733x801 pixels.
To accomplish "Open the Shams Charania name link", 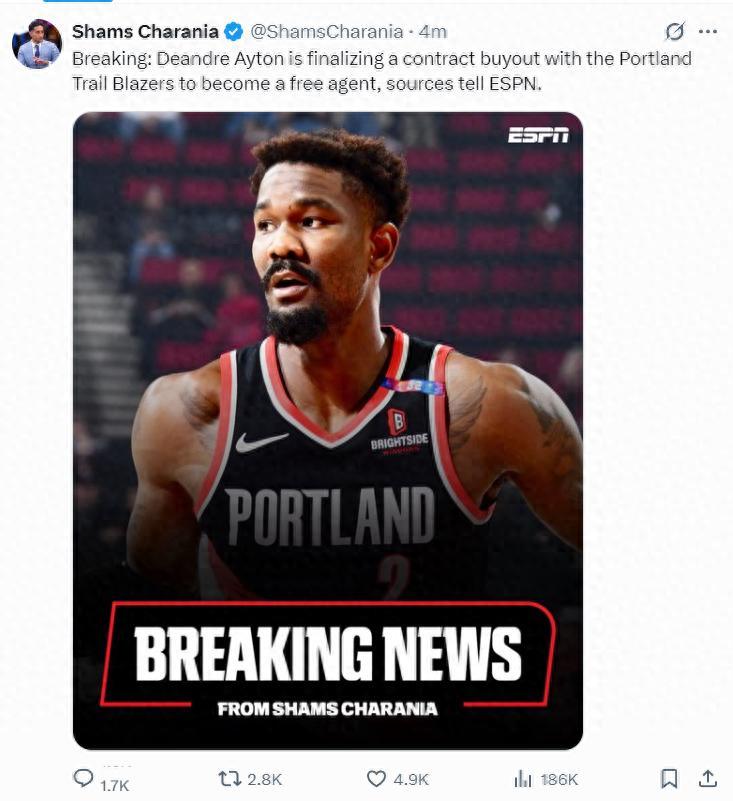I will (x=144, y=32).
